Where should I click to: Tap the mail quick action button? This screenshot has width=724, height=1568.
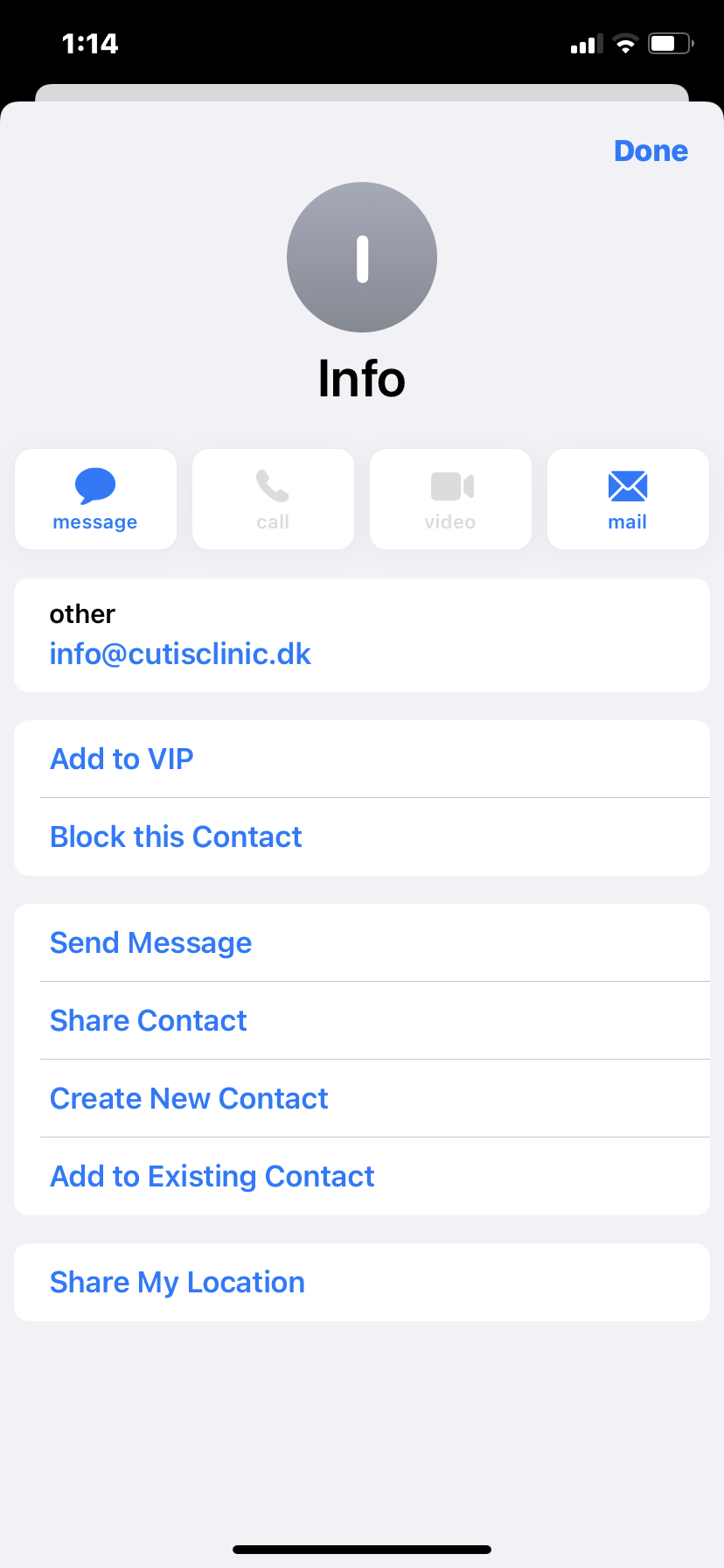pos(628,500)
